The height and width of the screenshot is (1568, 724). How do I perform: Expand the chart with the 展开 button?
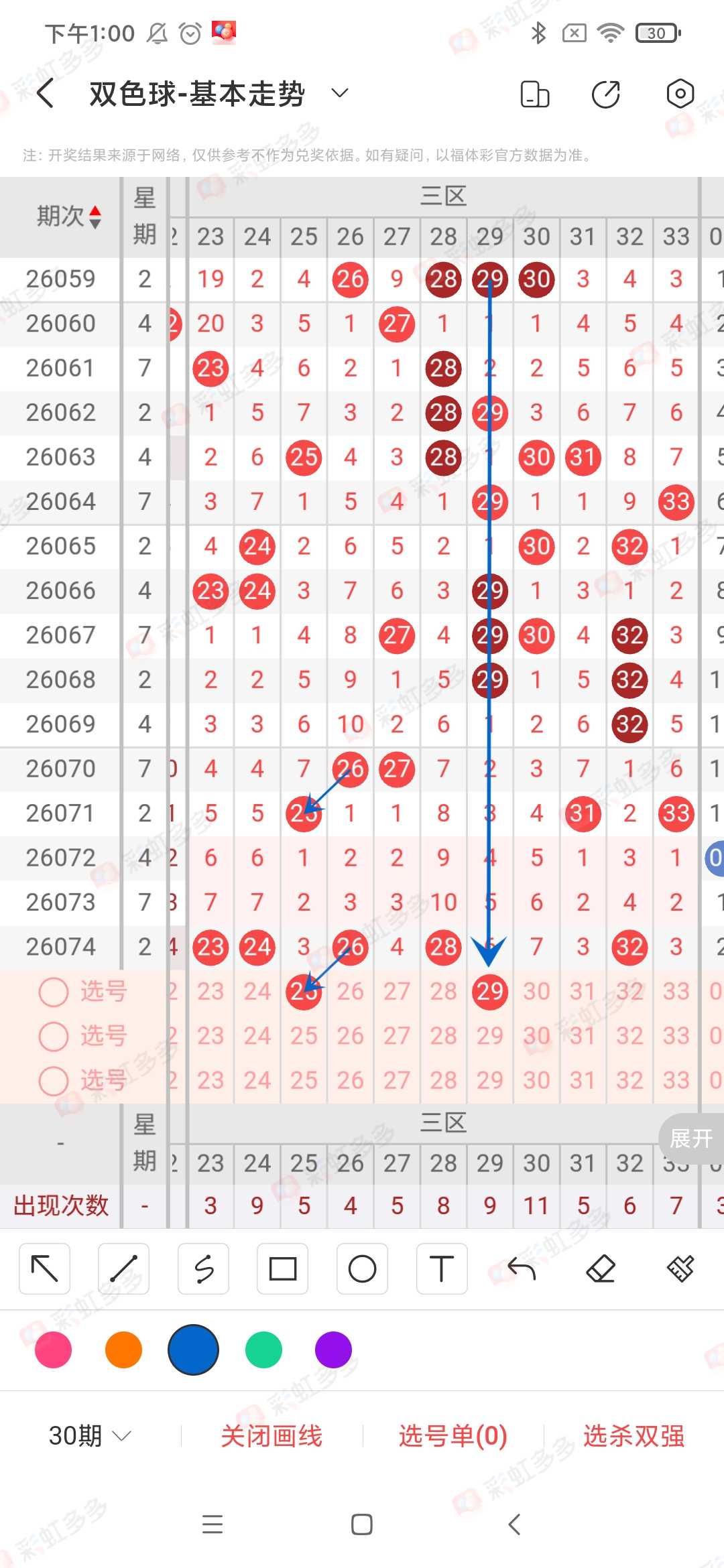691,1138
